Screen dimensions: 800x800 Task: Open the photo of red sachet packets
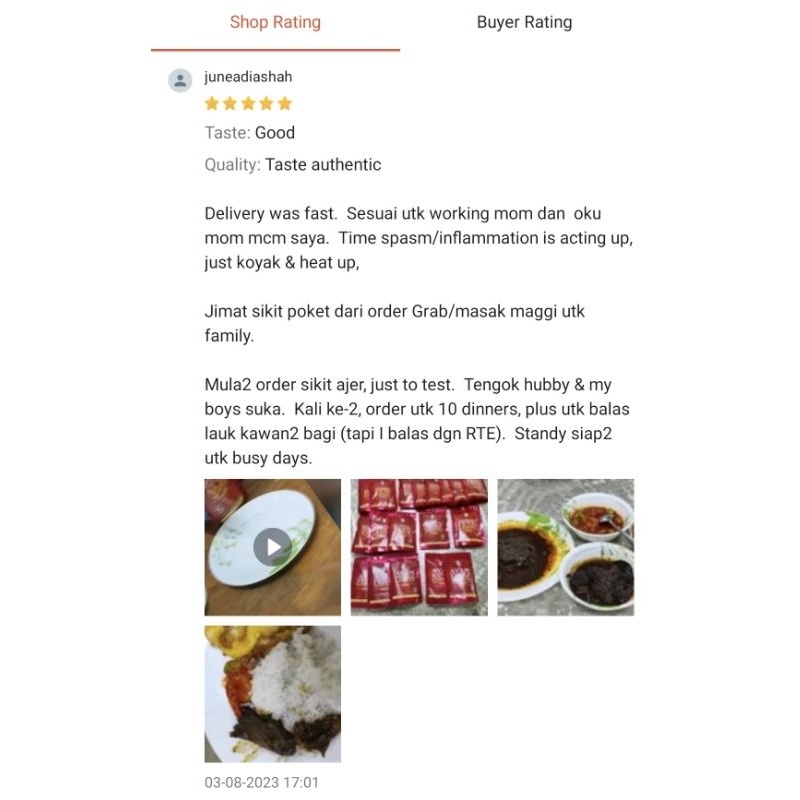(419, 547)
